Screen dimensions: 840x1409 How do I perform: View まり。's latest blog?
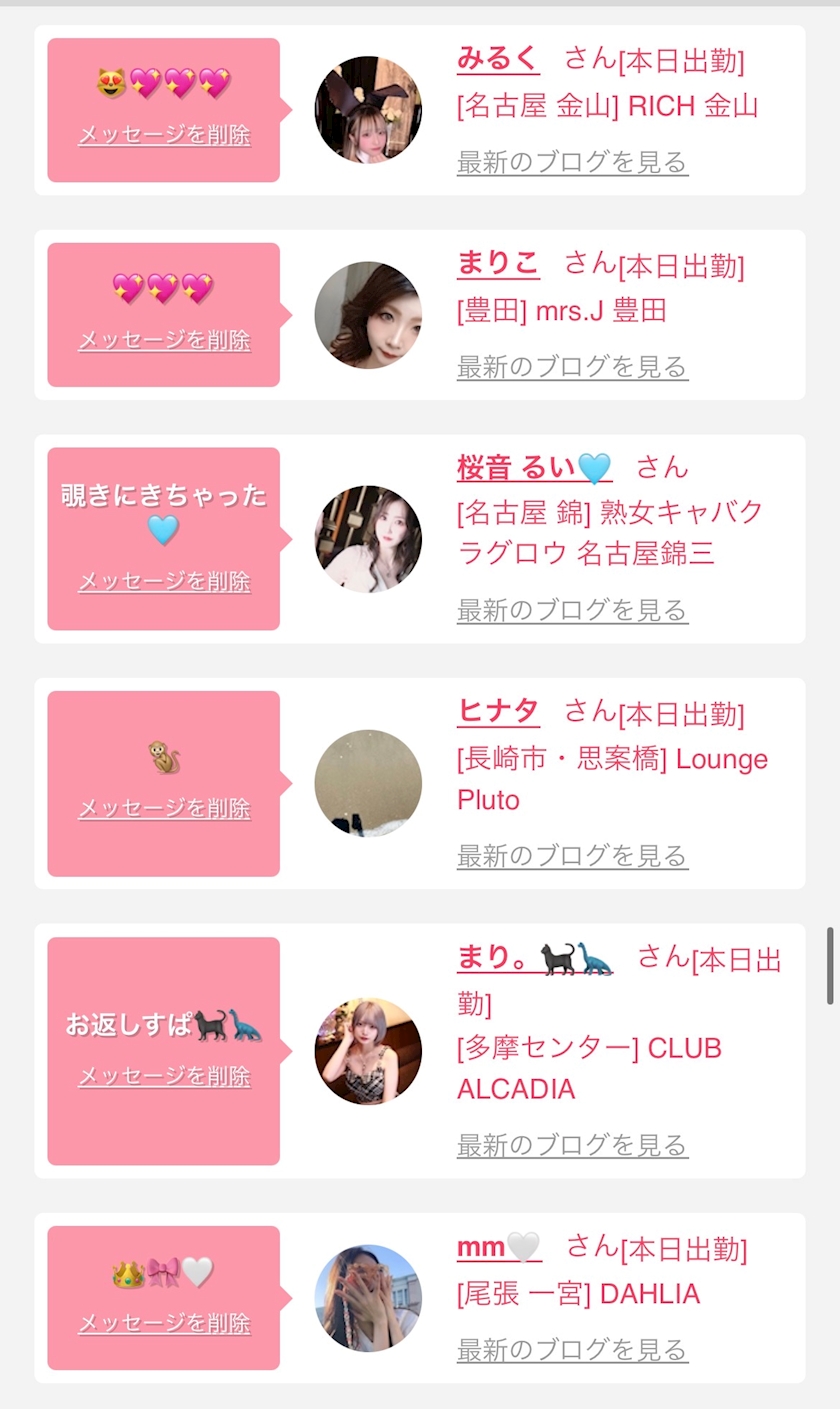pyautogui.click(x=572, y=1145)
